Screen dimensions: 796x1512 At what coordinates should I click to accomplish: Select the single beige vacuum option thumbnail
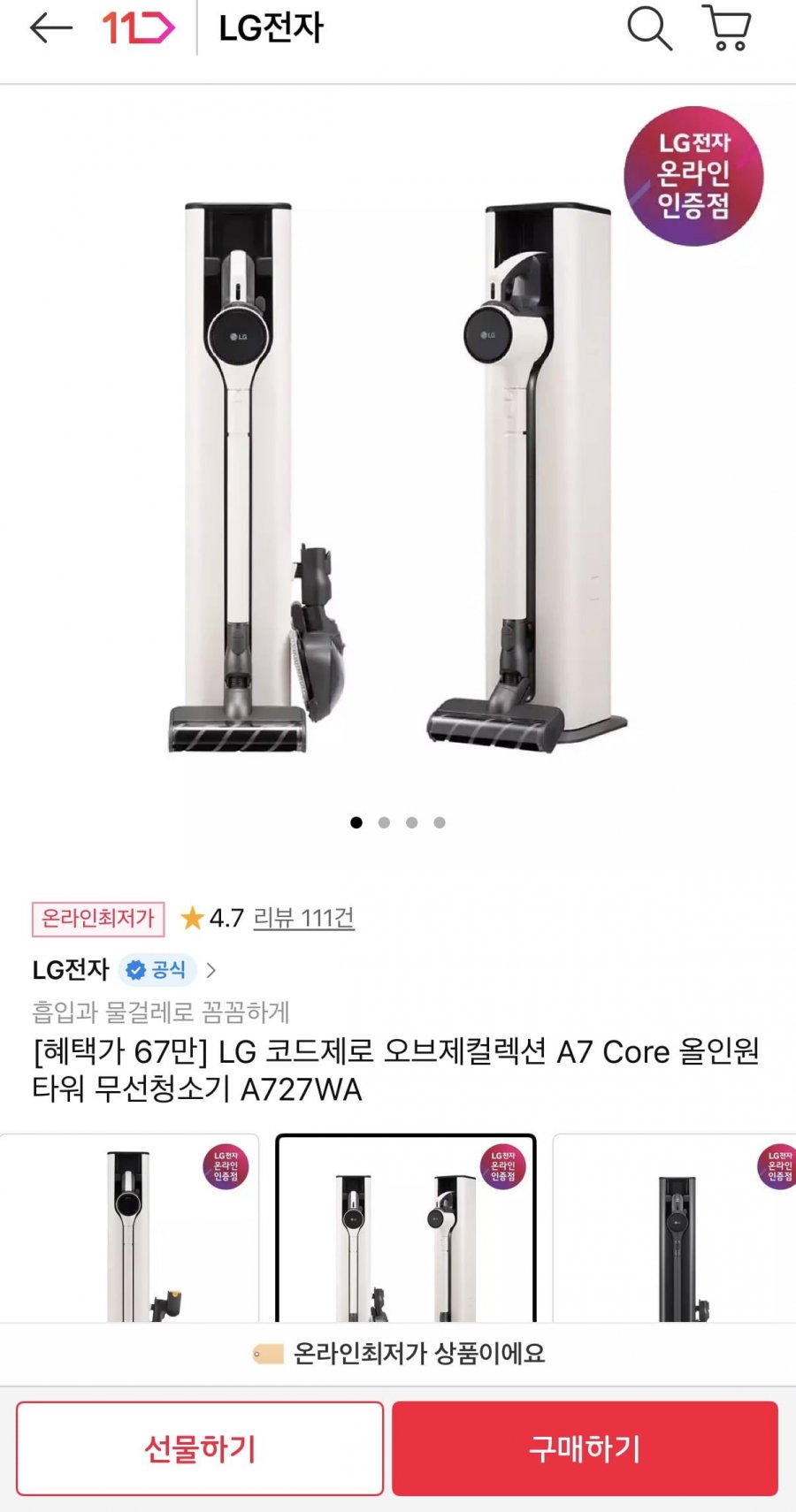(130, 1229)
